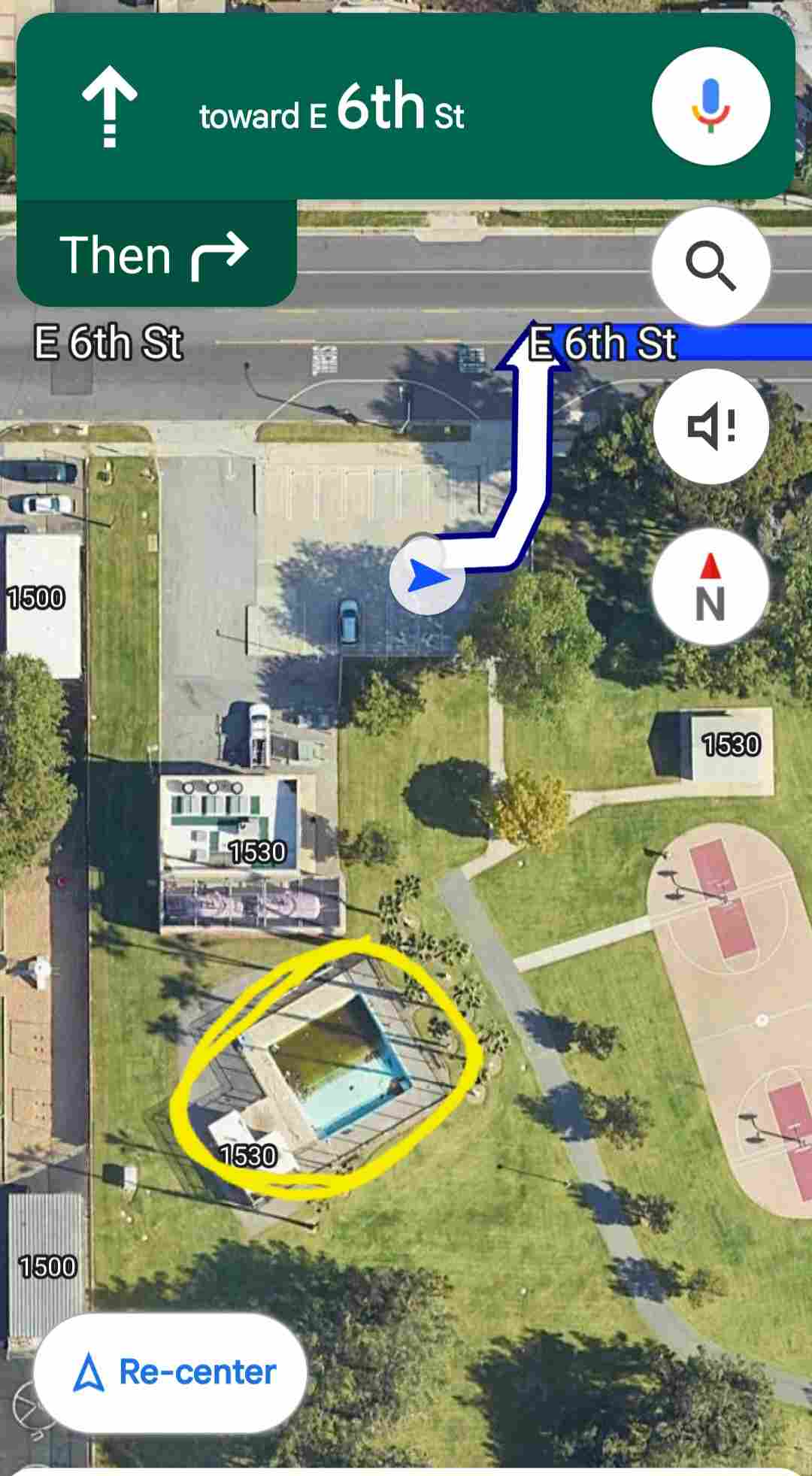The image size is (812, 1476).
Task: Change navigation sound and mute settings
Action: [710, 426]
